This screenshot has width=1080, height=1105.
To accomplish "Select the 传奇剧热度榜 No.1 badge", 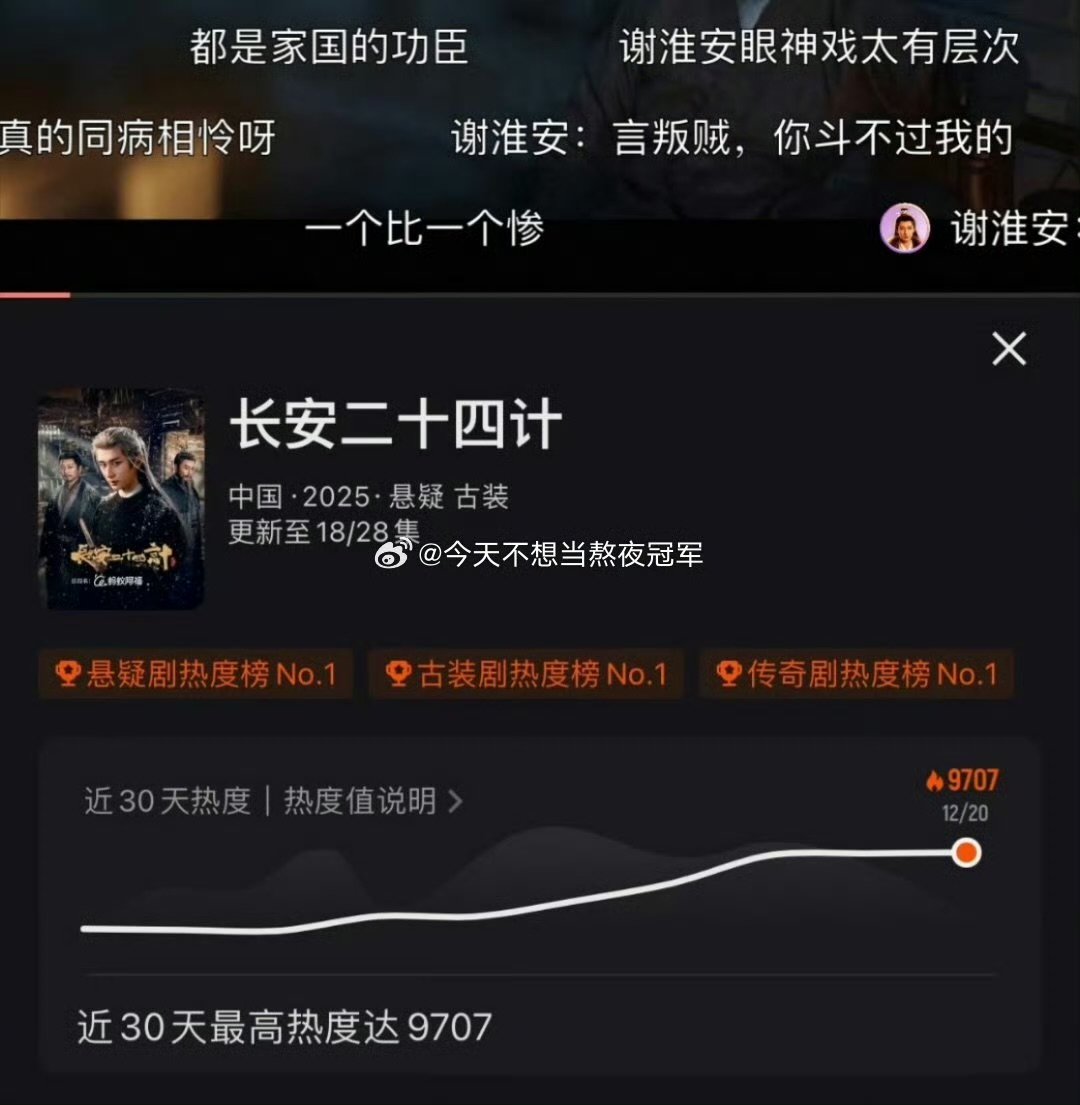I will pos(856,674).
